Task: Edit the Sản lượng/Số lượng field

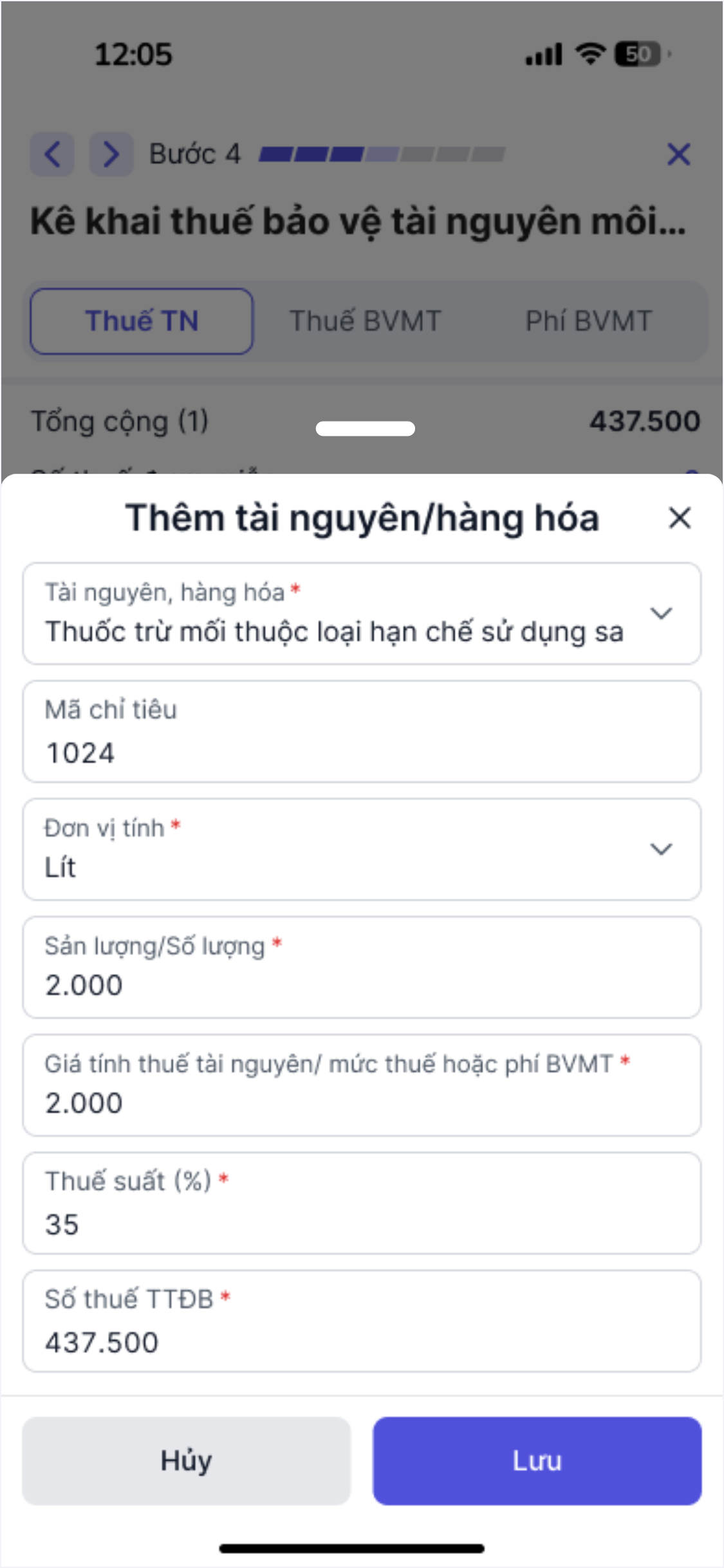Action: pyautogui.click(x=362, y=967)
